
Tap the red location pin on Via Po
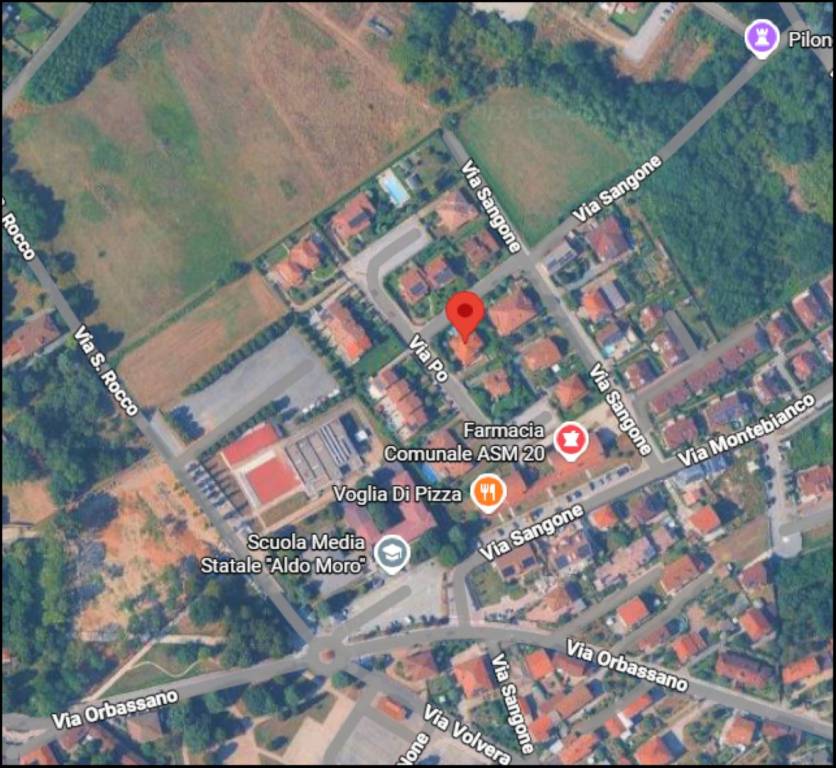point(465,314)
